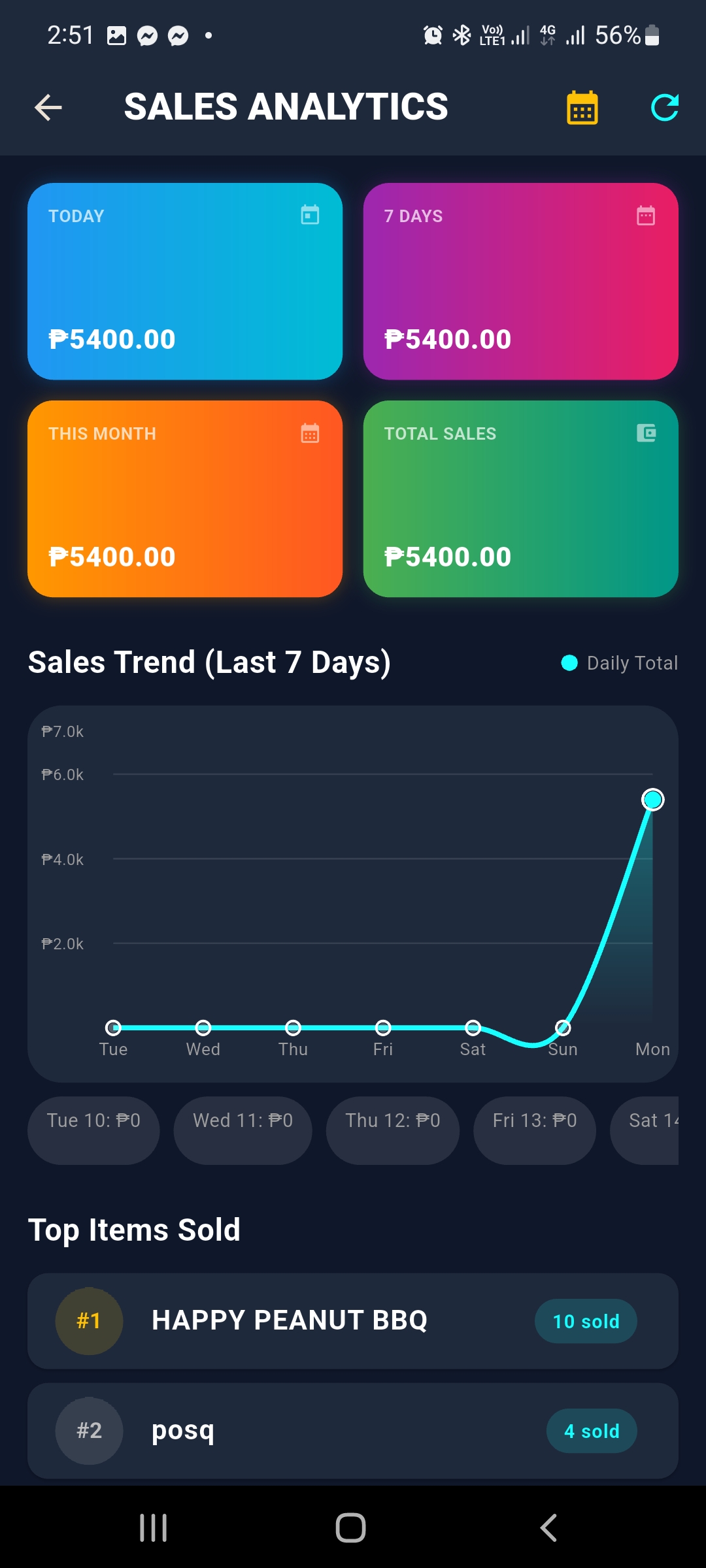The image size is (706, 1568).
Task: Toggle the Daily Total legend indicator
Action: pos(568,662)
